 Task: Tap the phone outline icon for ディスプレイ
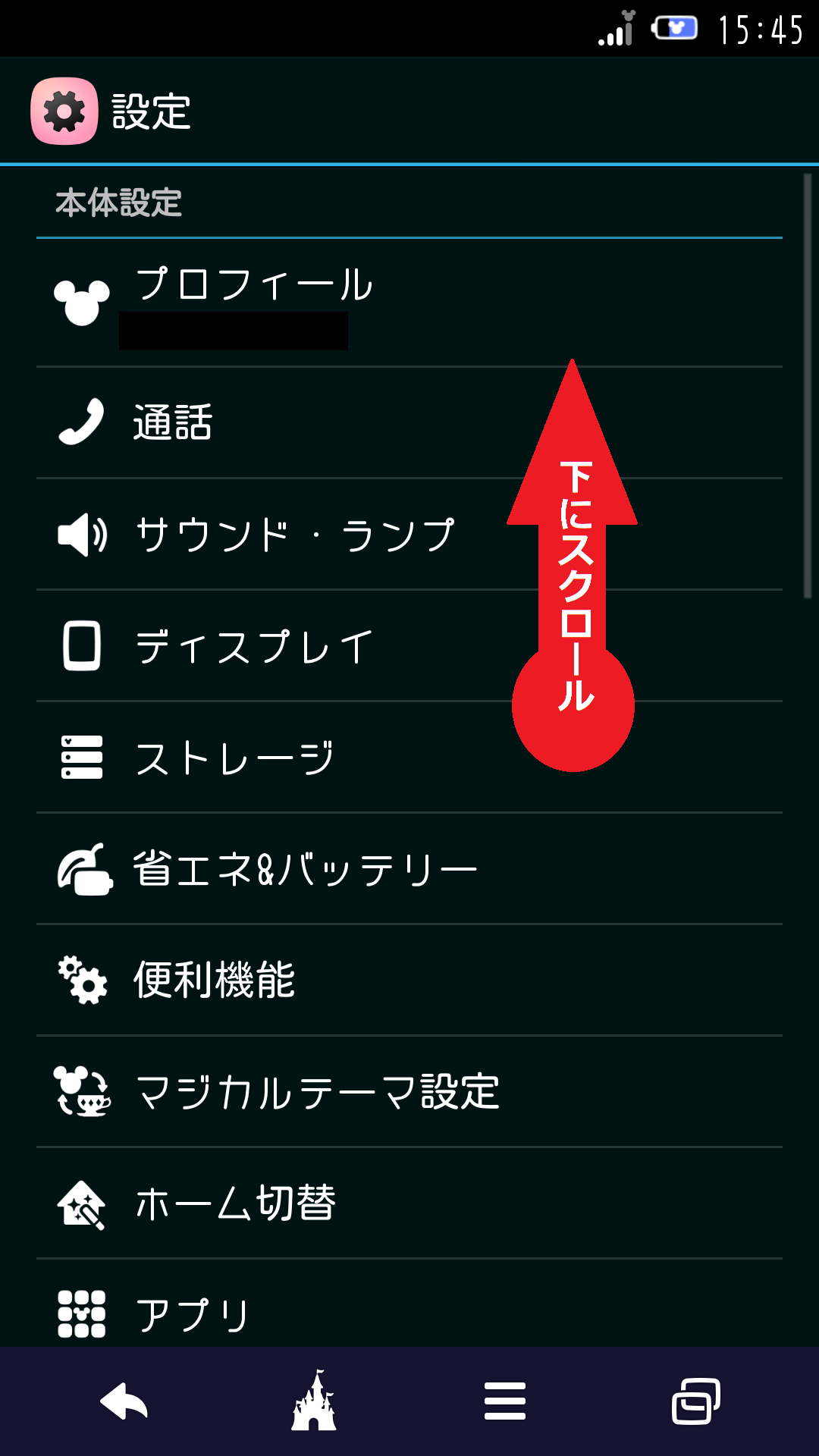(82, 645)
